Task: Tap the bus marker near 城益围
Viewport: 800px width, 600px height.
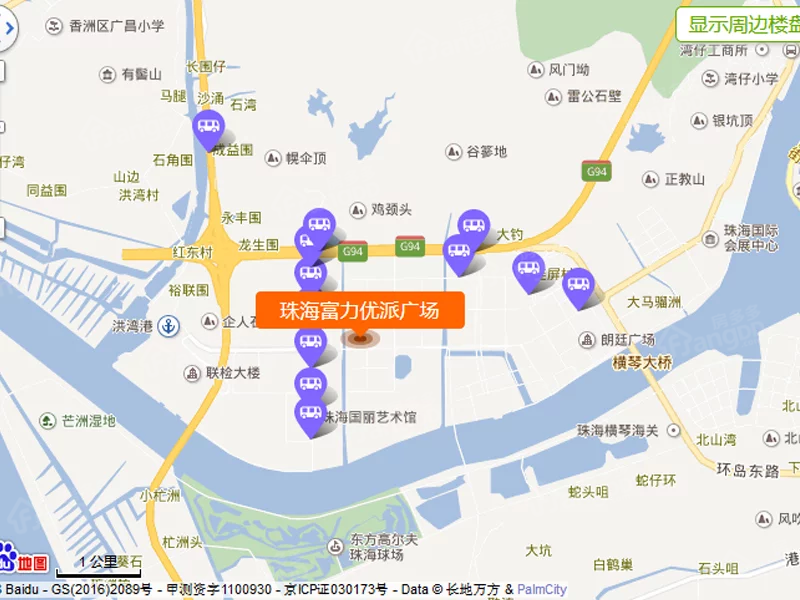Action: (208, 127)
